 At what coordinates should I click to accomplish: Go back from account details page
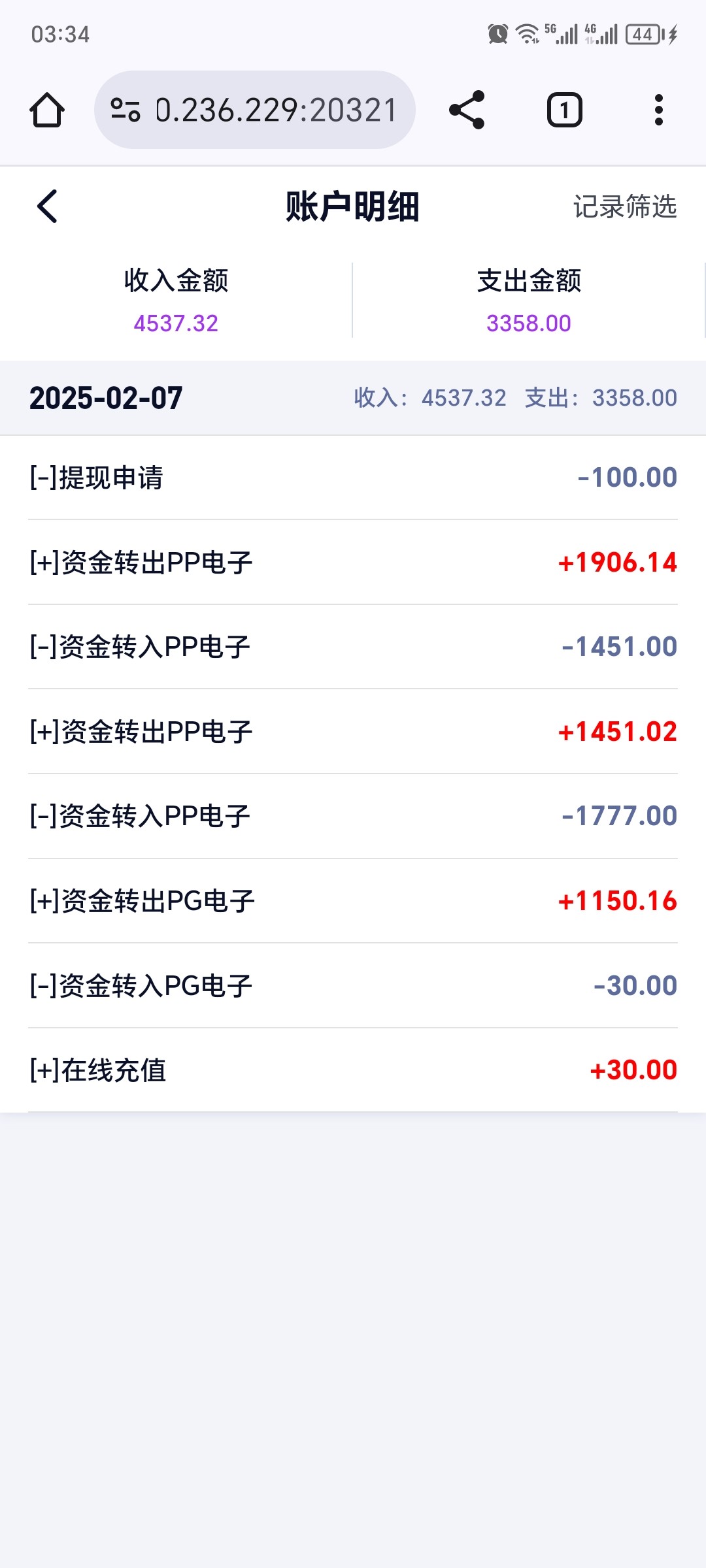click(x=47, y=206)
